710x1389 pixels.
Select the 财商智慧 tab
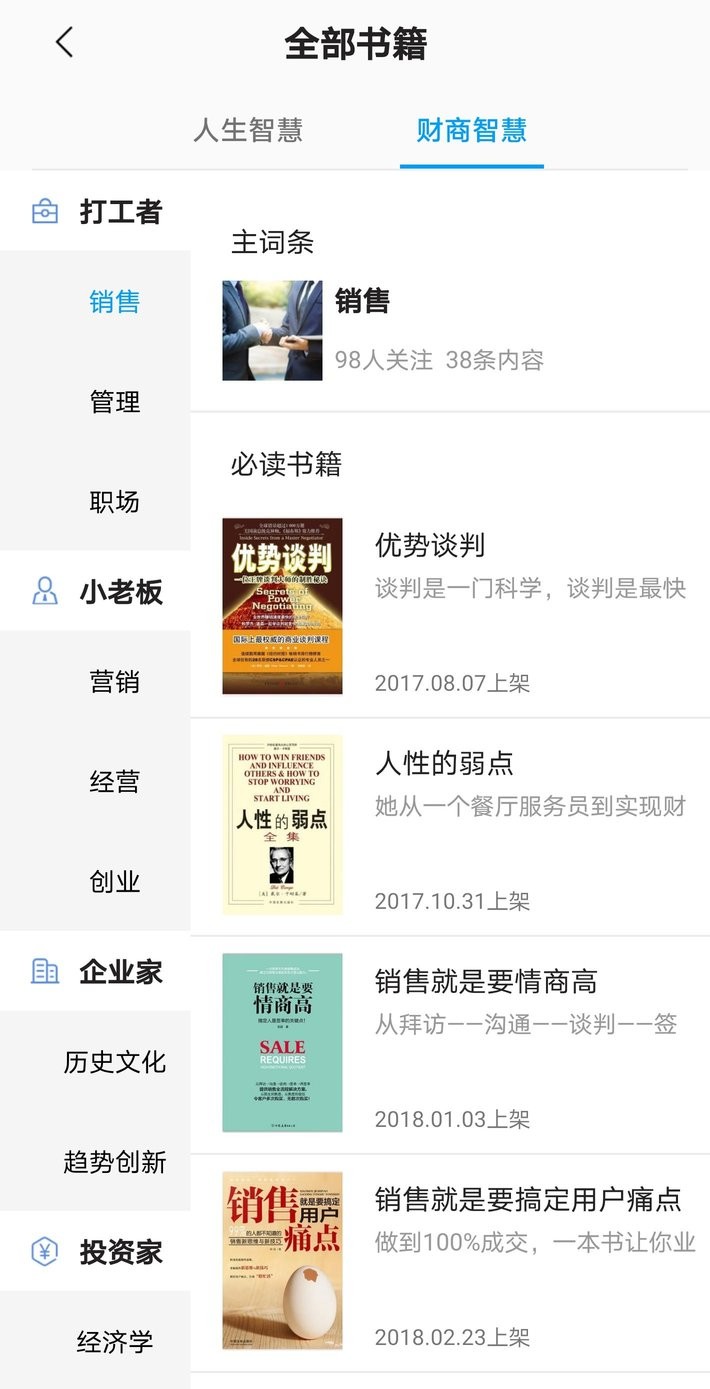[x=471, y=130]
